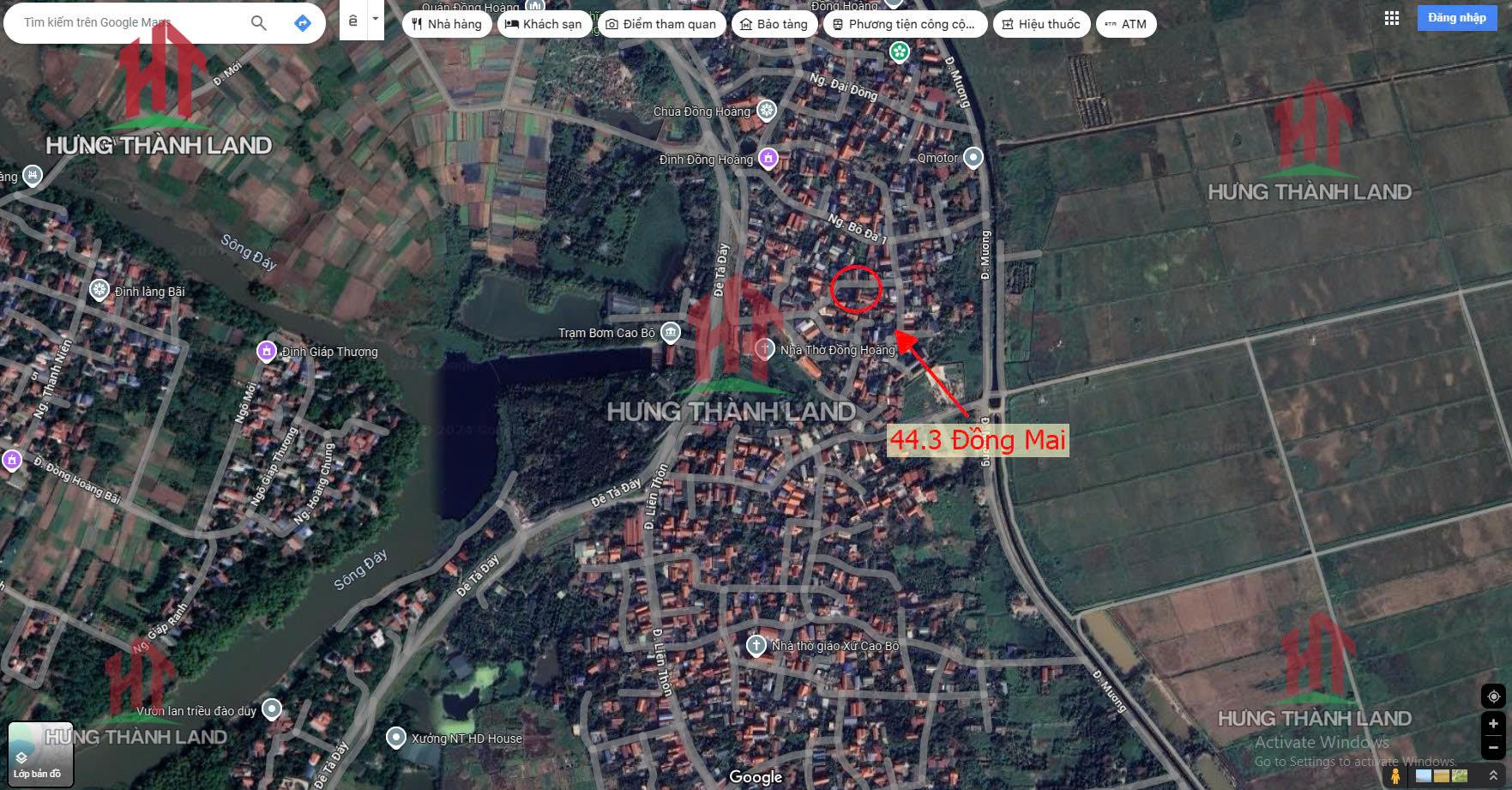Tap the Phương tiện công cộng chip

point(903,24)
